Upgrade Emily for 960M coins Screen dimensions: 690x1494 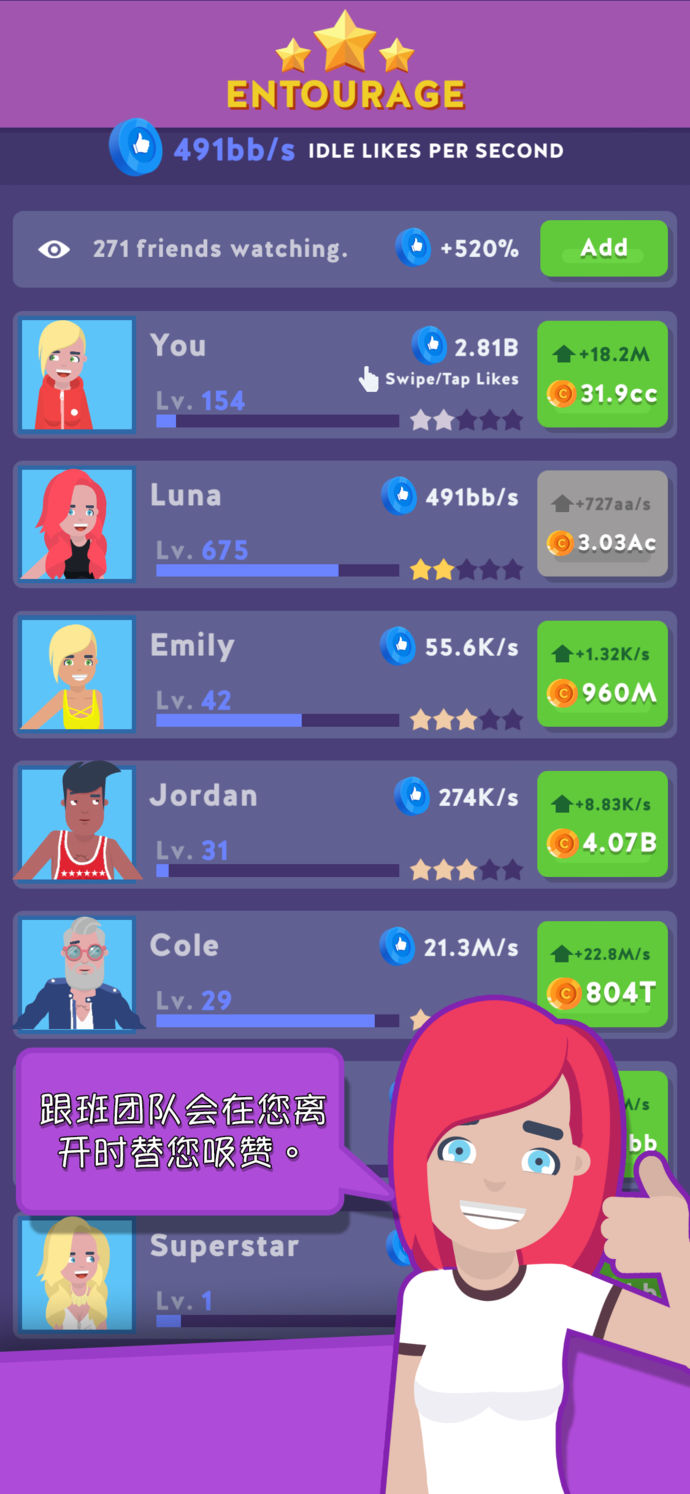pyautogui.click(x=602, y=674)
